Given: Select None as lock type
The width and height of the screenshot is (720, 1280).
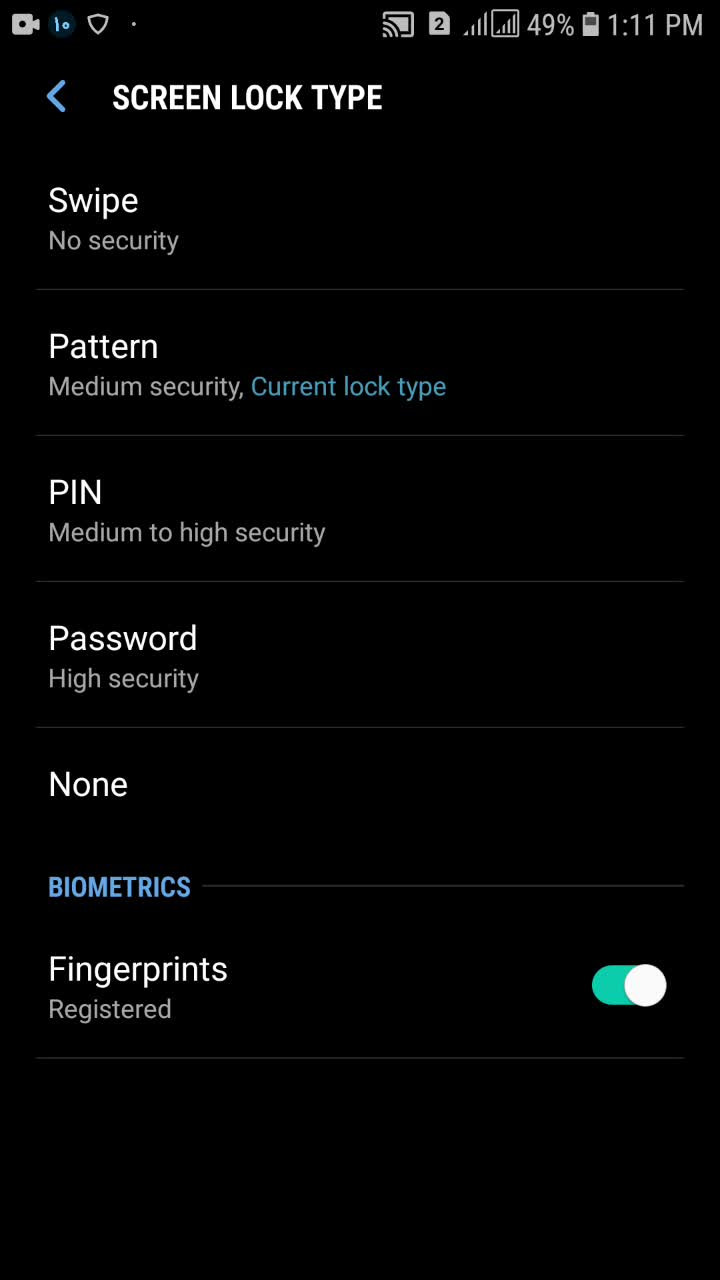Looking at the screenshot, I should [x=360, y=785].
